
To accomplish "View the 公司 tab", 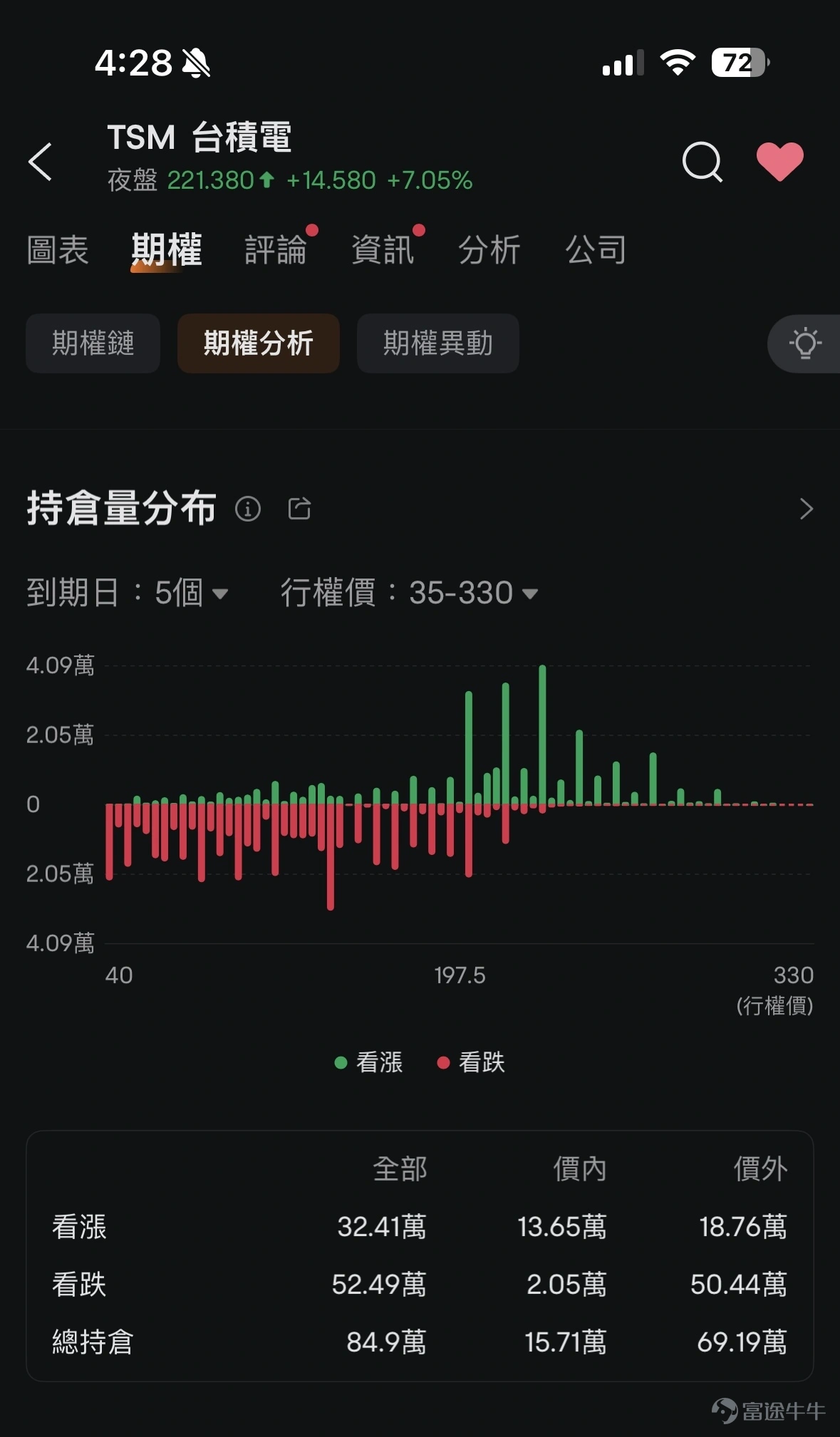I will (x=596, y=250).
